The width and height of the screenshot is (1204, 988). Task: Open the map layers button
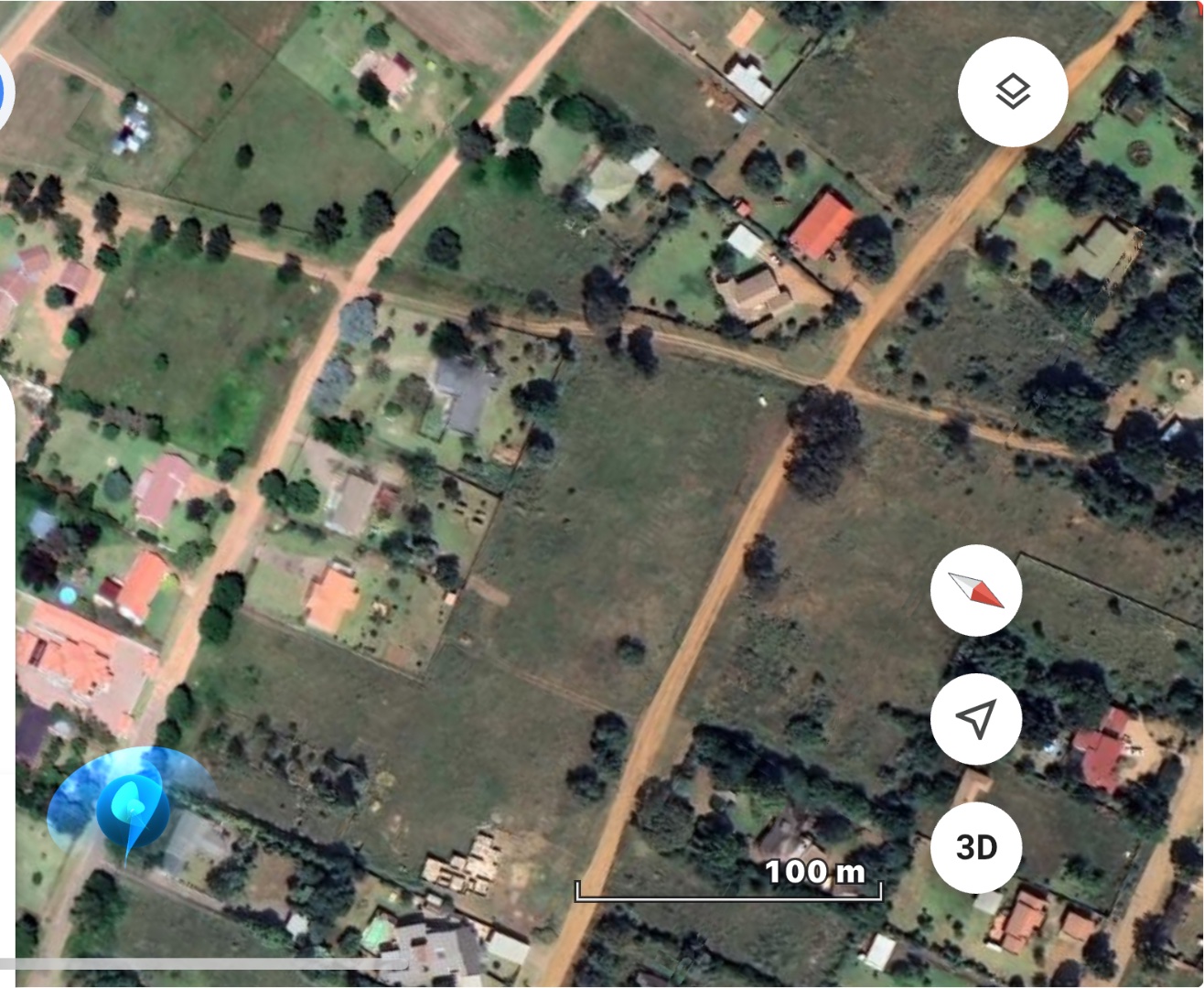click(x=1012, y=91)
